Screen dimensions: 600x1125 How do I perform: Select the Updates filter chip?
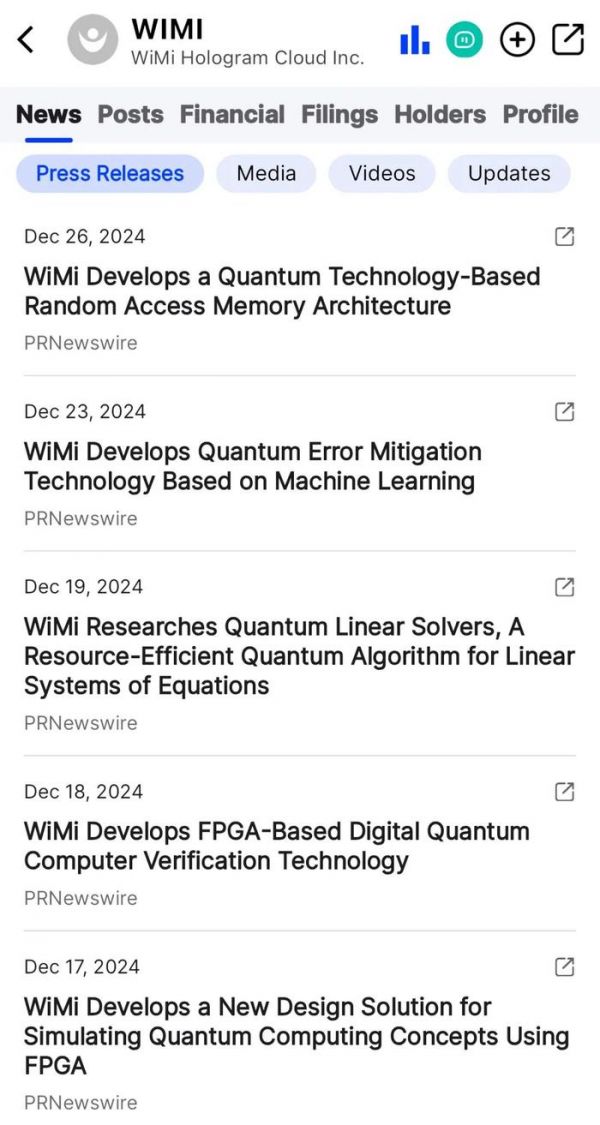pyautogui.click(x=509, y=174)
